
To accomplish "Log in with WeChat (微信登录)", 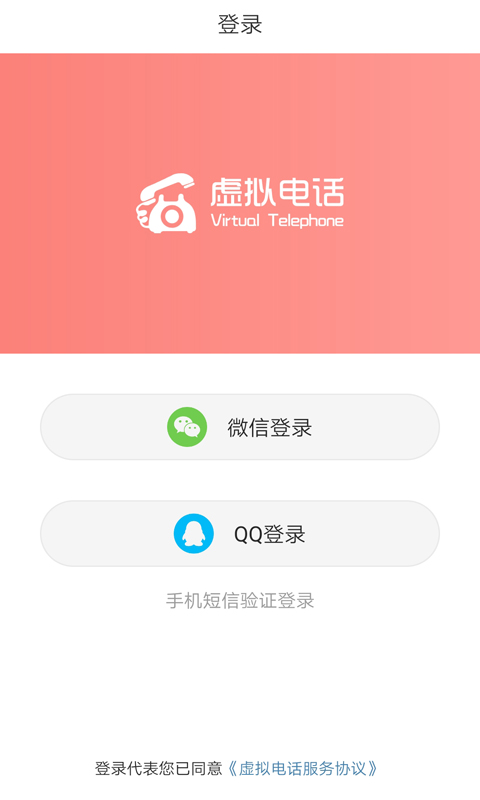I will tap(240, 427).
